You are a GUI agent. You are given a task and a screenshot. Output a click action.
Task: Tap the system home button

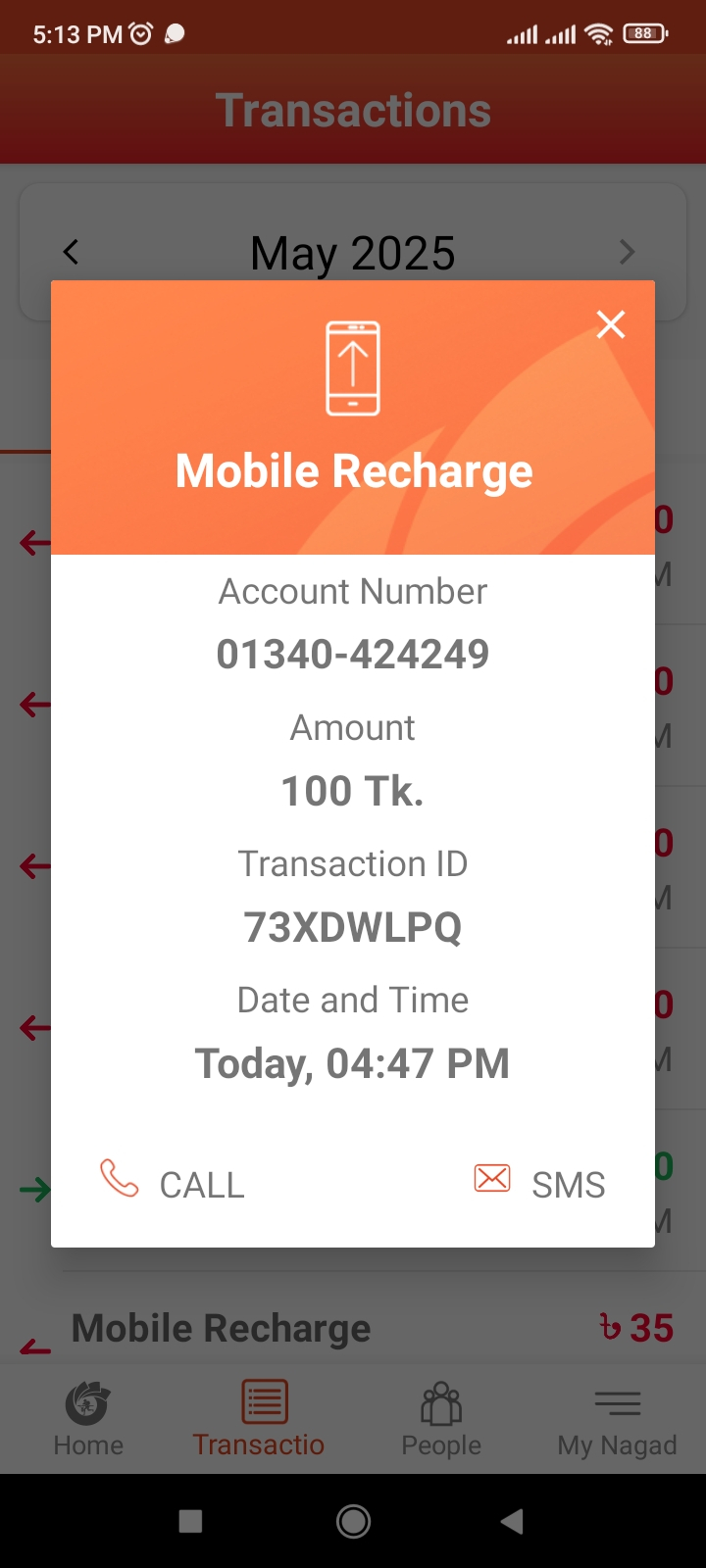click(353, 1521)
